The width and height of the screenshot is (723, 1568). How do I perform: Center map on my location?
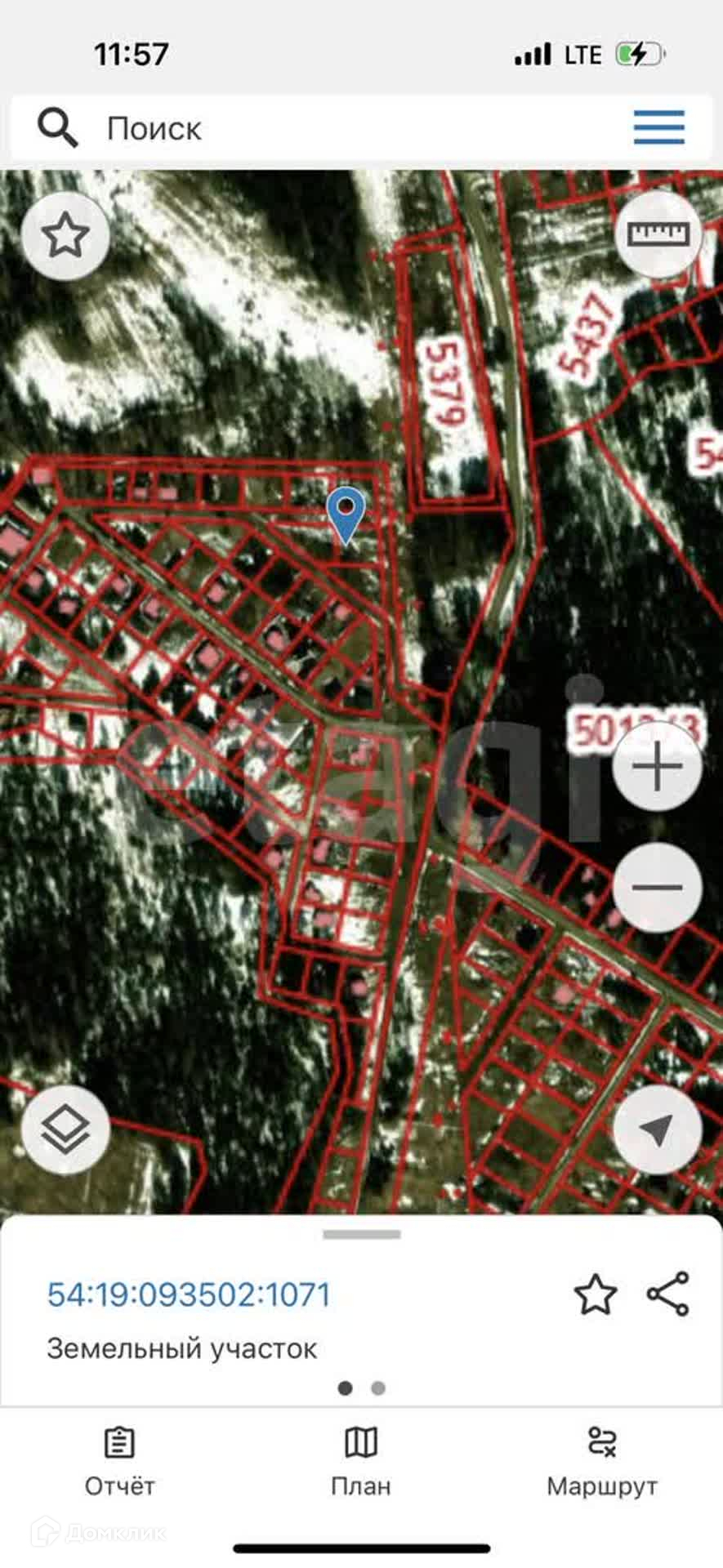click(658, 1129)
